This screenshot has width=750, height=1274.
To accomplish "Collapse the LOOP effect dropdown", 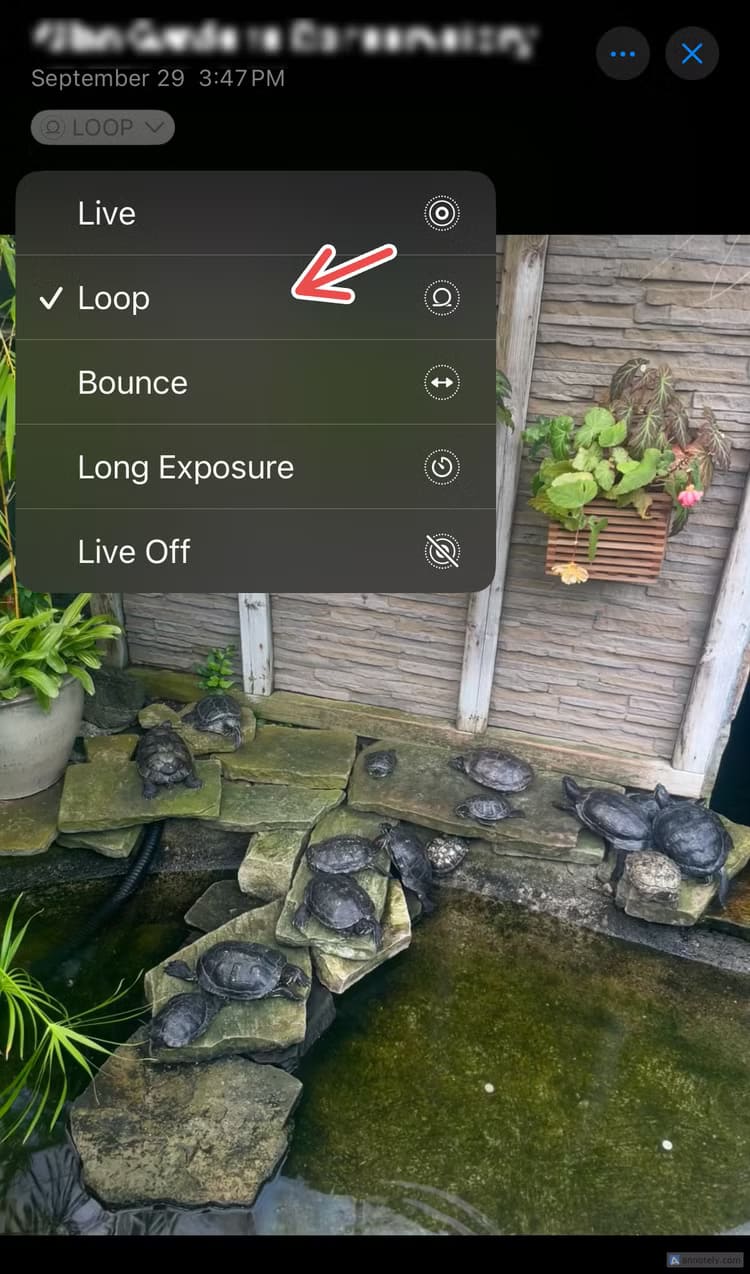I will point(103,127).
